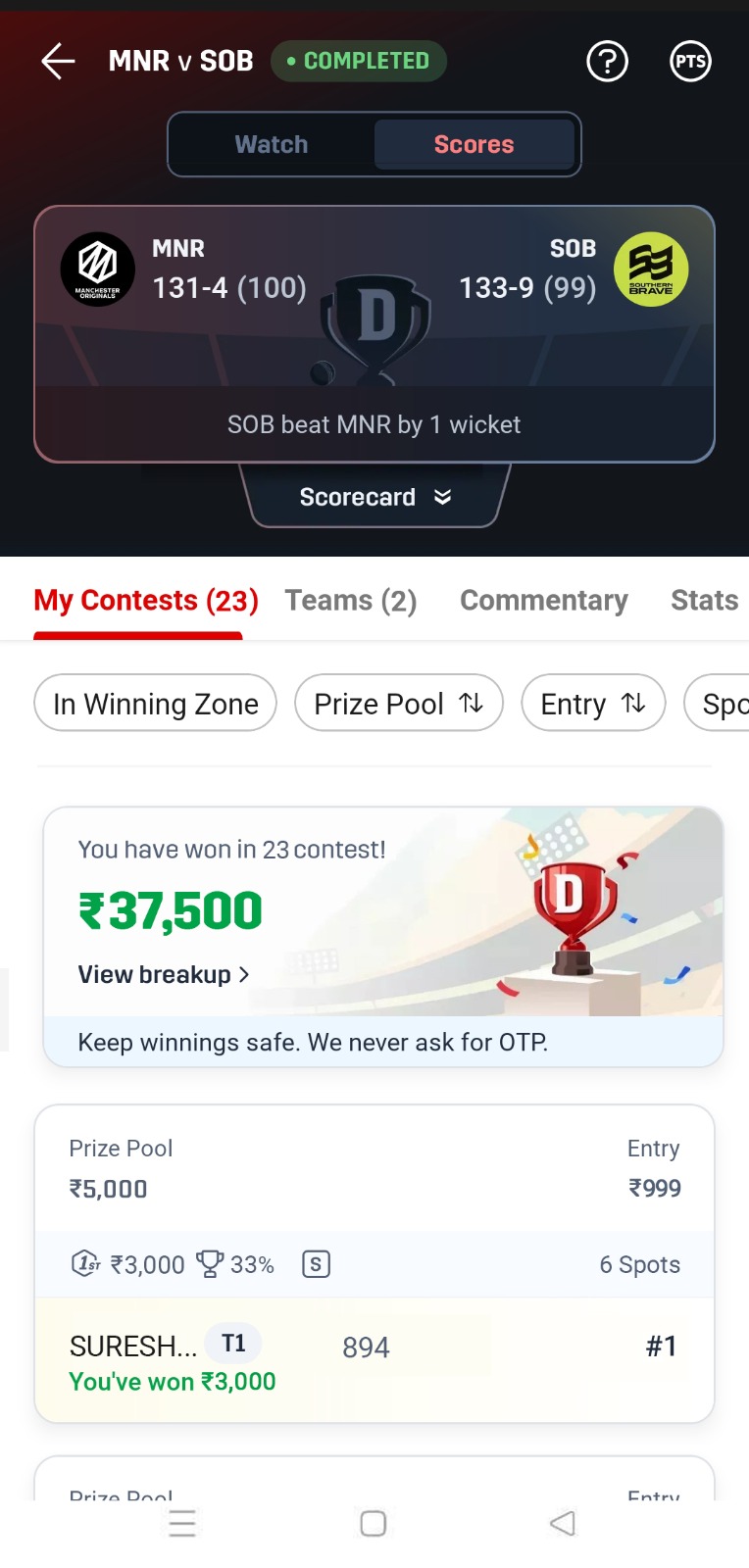Viewport: 749px width, 1568px height.
Task: Open the help question mark icon
Action: click(x=607, y=62)
